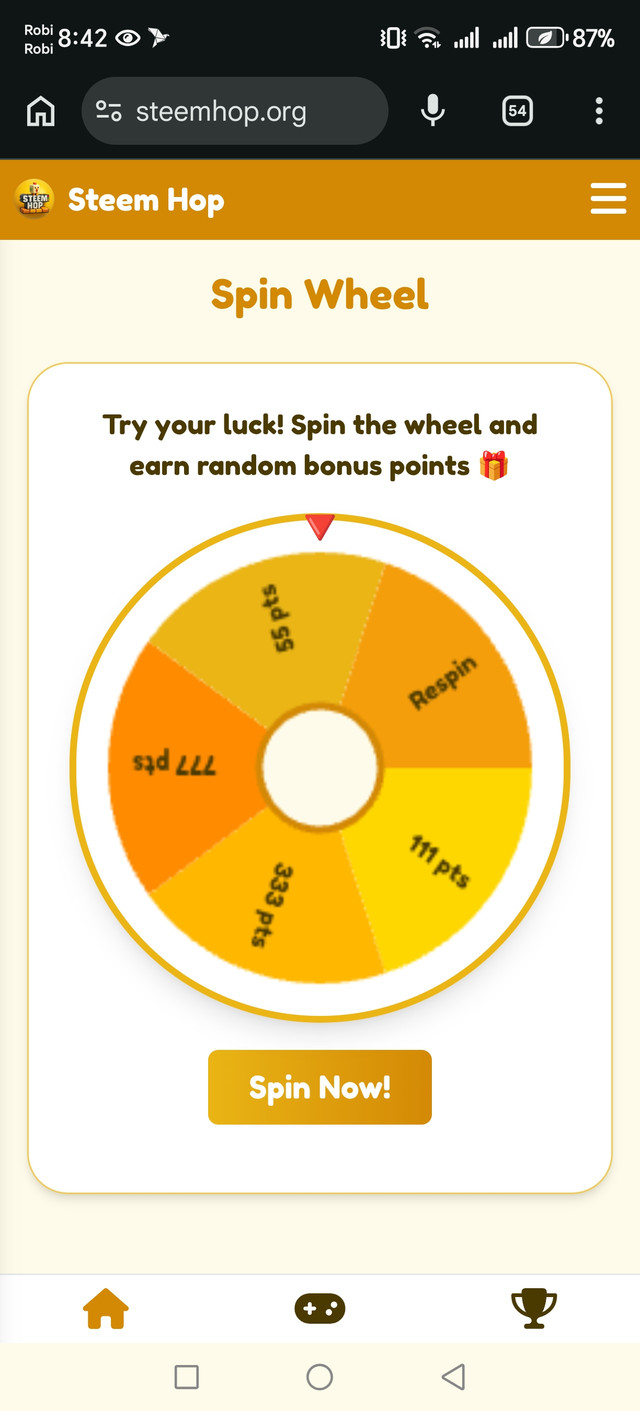Go to the browser home page
The height and width of the screenshot is (1411, 640).
40,112
